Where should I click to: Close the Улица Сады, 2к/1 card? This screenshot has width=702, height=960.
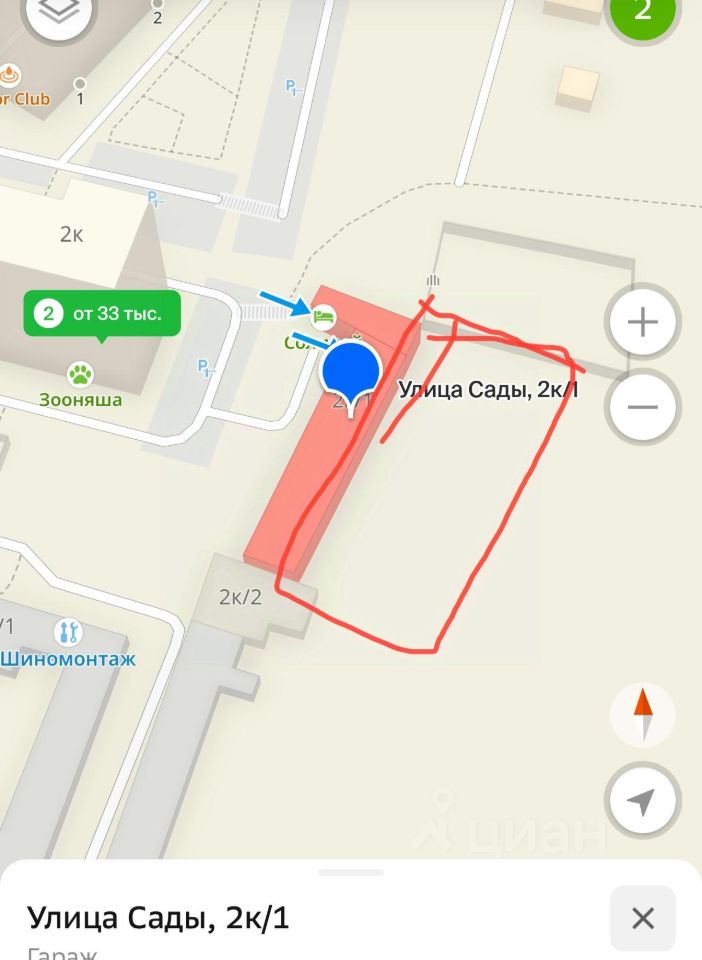click(x=642, y=918)
